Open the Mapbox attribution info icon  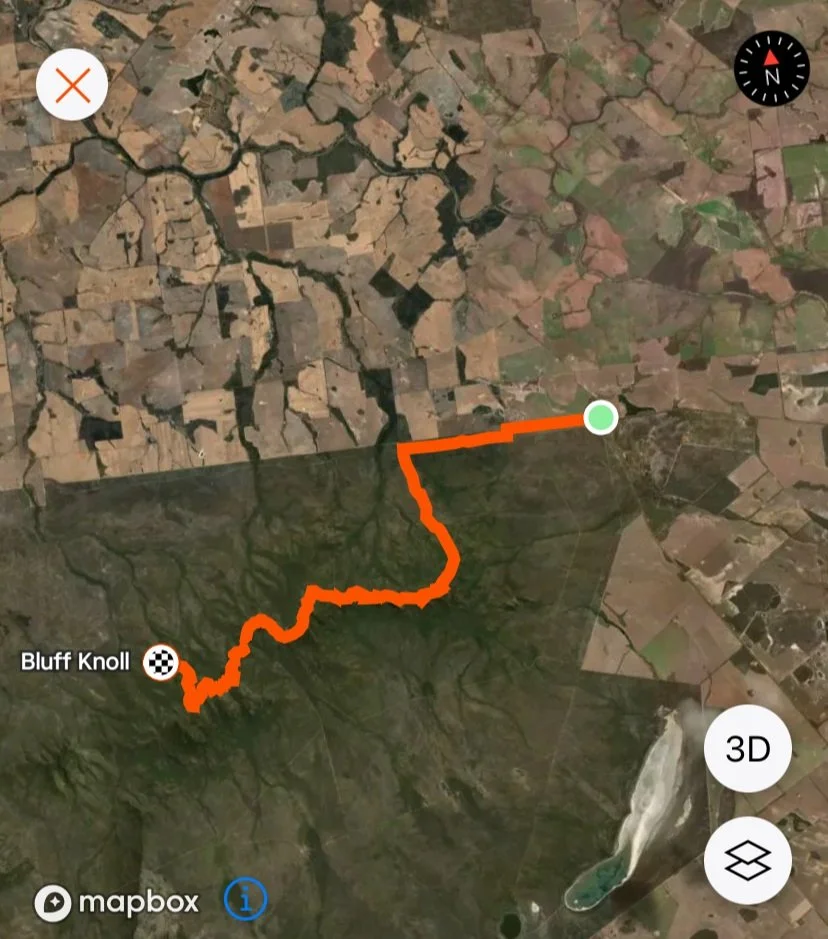point(245,899)
